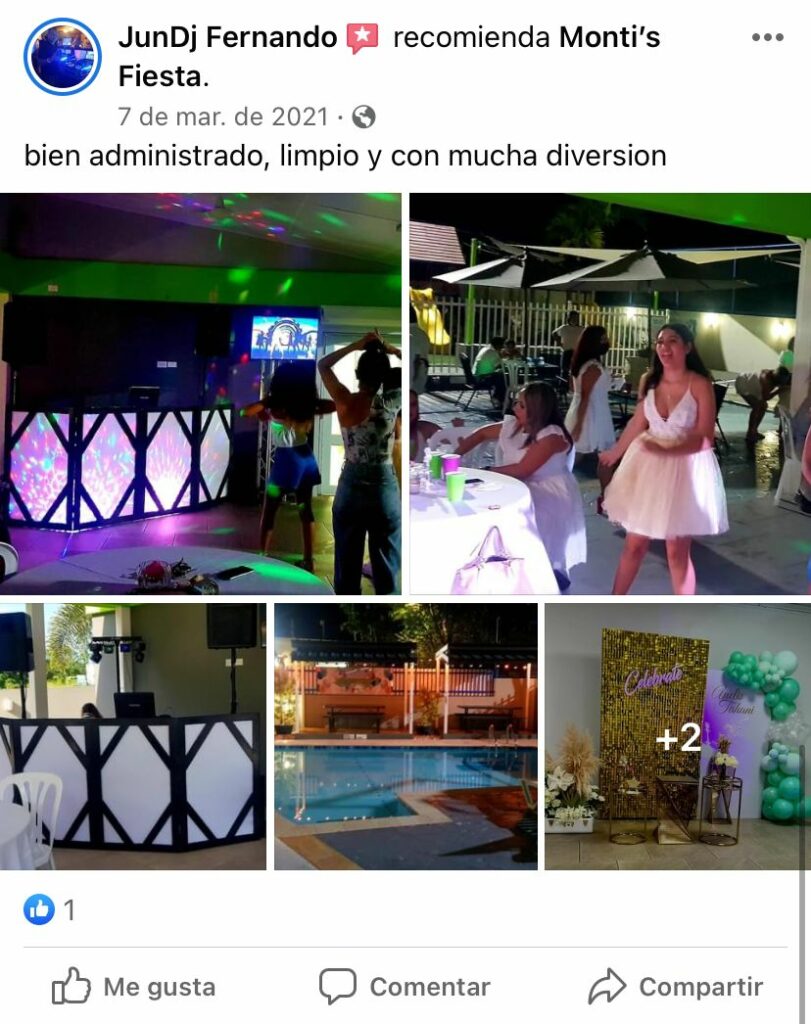The width and height of the screenshot is (811, 1024).
Task: Open the photo of girls in white dresses
Action: [x=609, y=394]
